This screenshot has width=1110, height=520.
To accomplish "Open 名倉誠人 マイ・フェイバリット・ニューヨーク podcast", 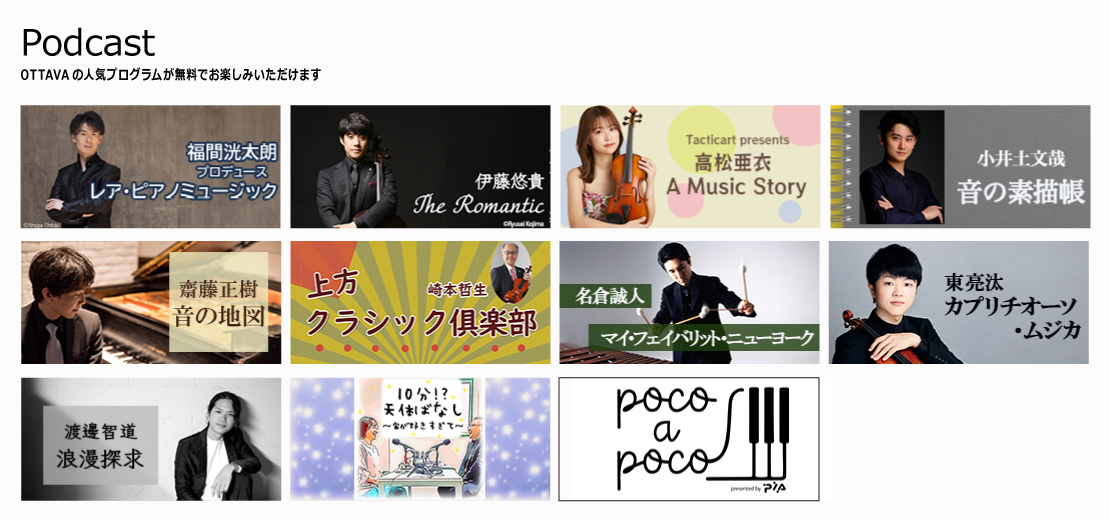I will pos(690,302).
